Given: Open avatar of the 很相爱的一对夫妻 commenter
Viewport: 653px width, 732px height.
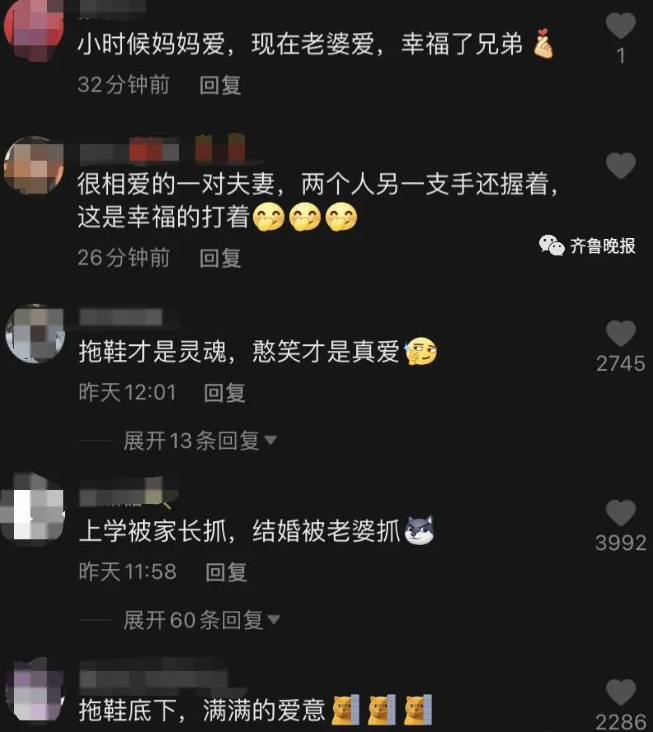Looking at the screenshot, I should [x=33, y=166].
